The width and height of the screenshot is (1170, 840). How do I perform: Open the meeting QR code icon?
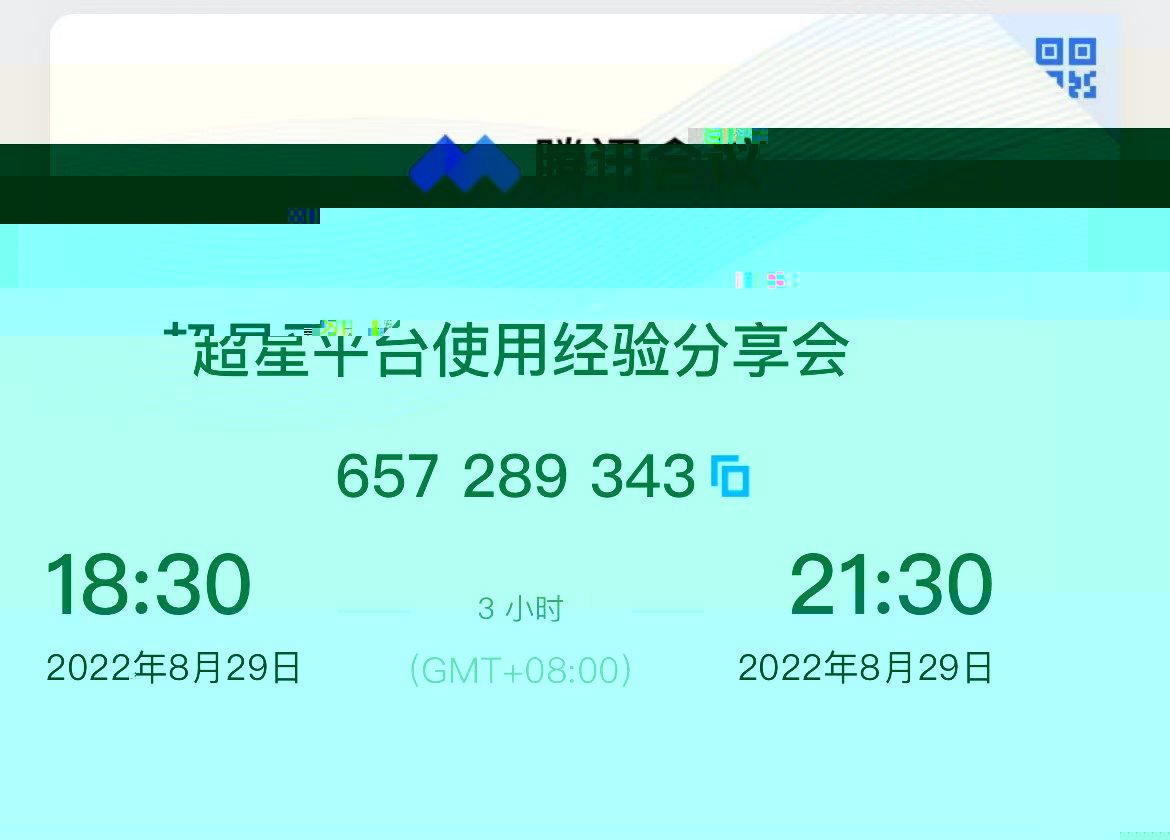pyautogui.click(x=1065, y=68)
